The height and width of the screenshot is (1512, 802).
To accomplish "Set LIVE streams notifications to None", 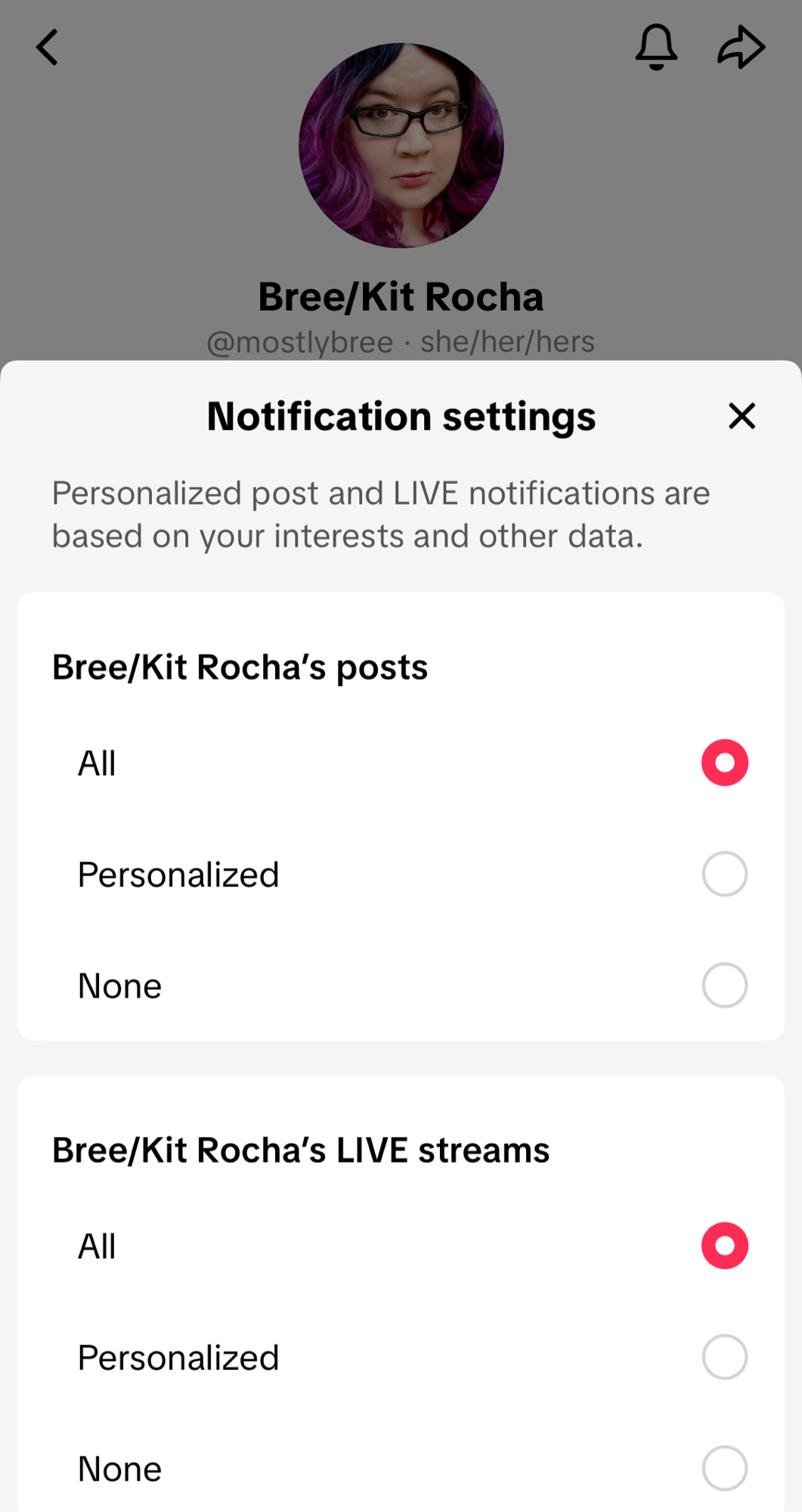I will pos(724,1468).
